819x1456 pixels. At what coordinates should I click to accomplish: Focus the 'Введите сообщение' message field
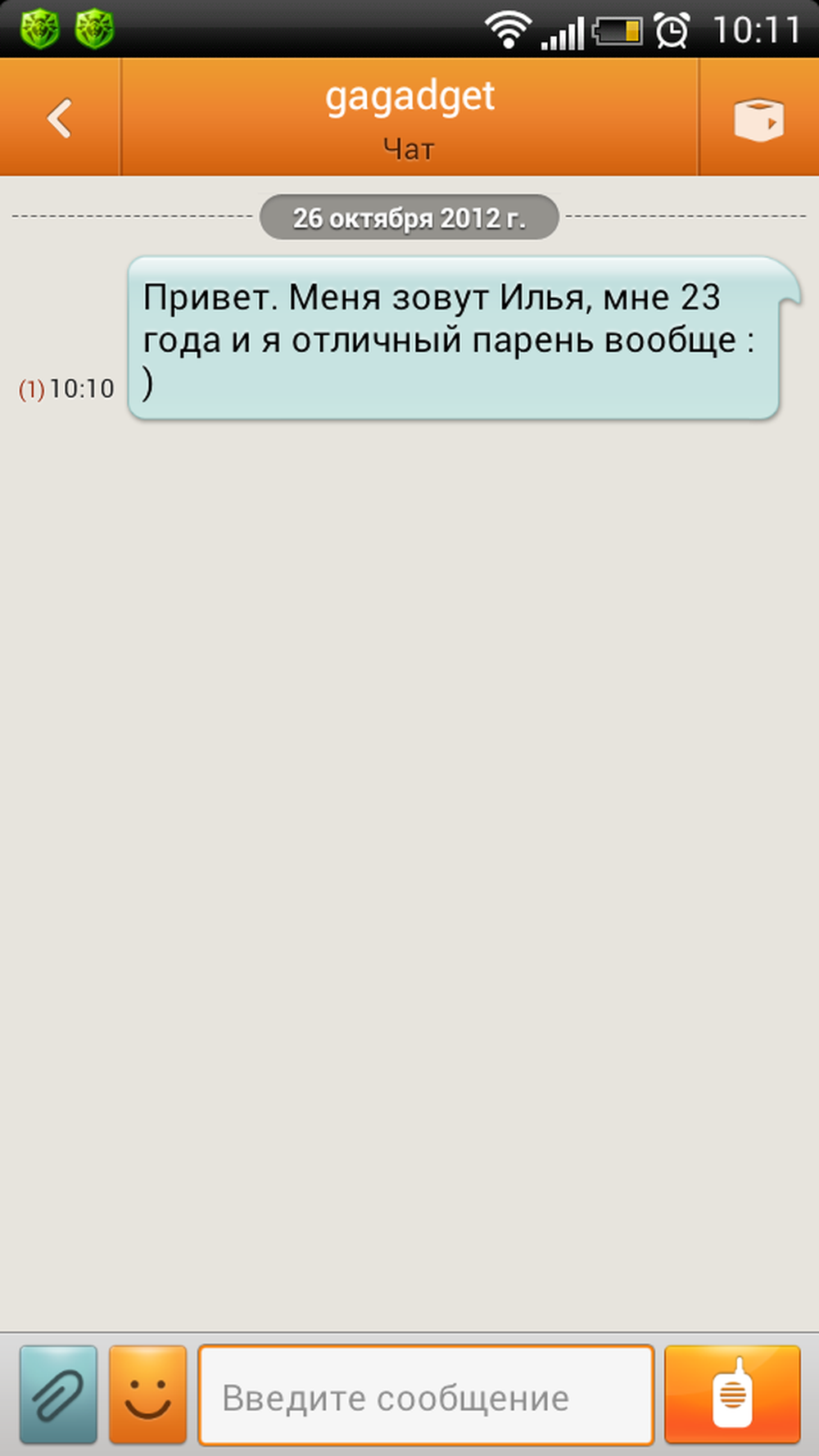point(426,1395)
